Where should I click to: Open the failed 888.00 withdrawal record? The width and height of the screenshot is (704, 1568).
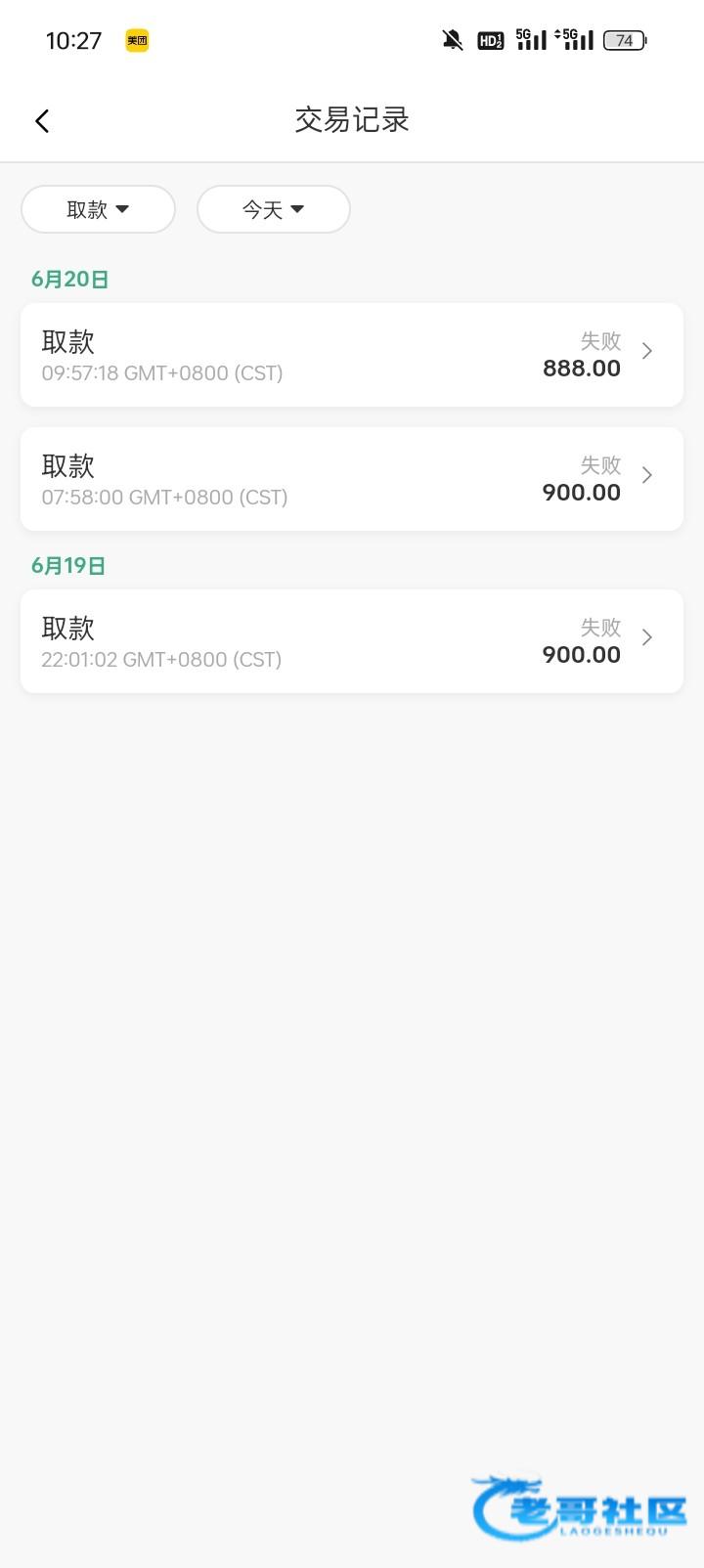[352, 355]
